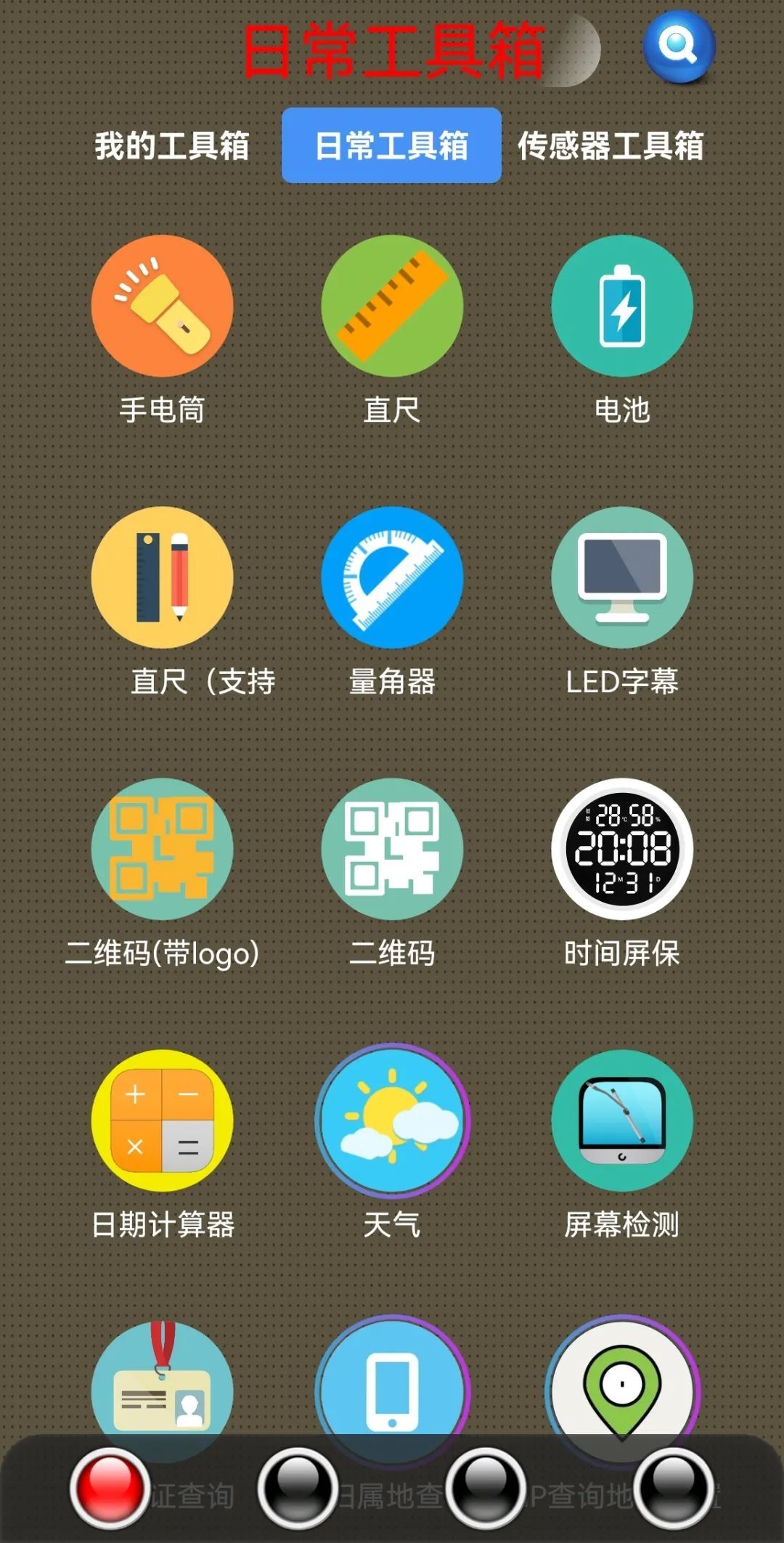Open the 电池 battery tool
The width and height of the screenshot is (784, 1543).
pos(622,306)
